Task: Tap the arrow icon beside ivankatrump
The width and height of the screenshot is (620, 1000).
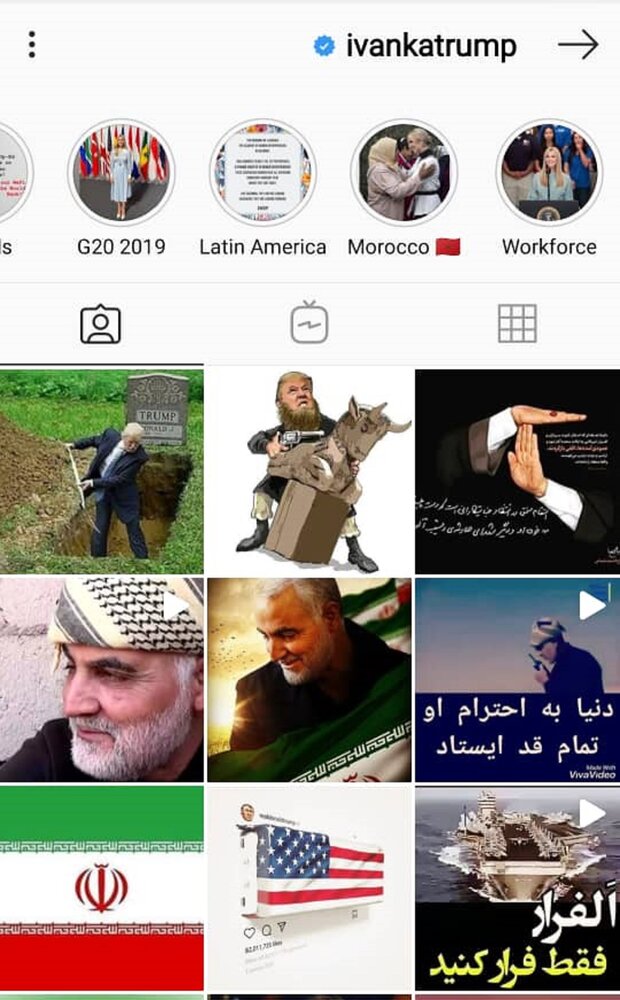Action: coord(577,45)
